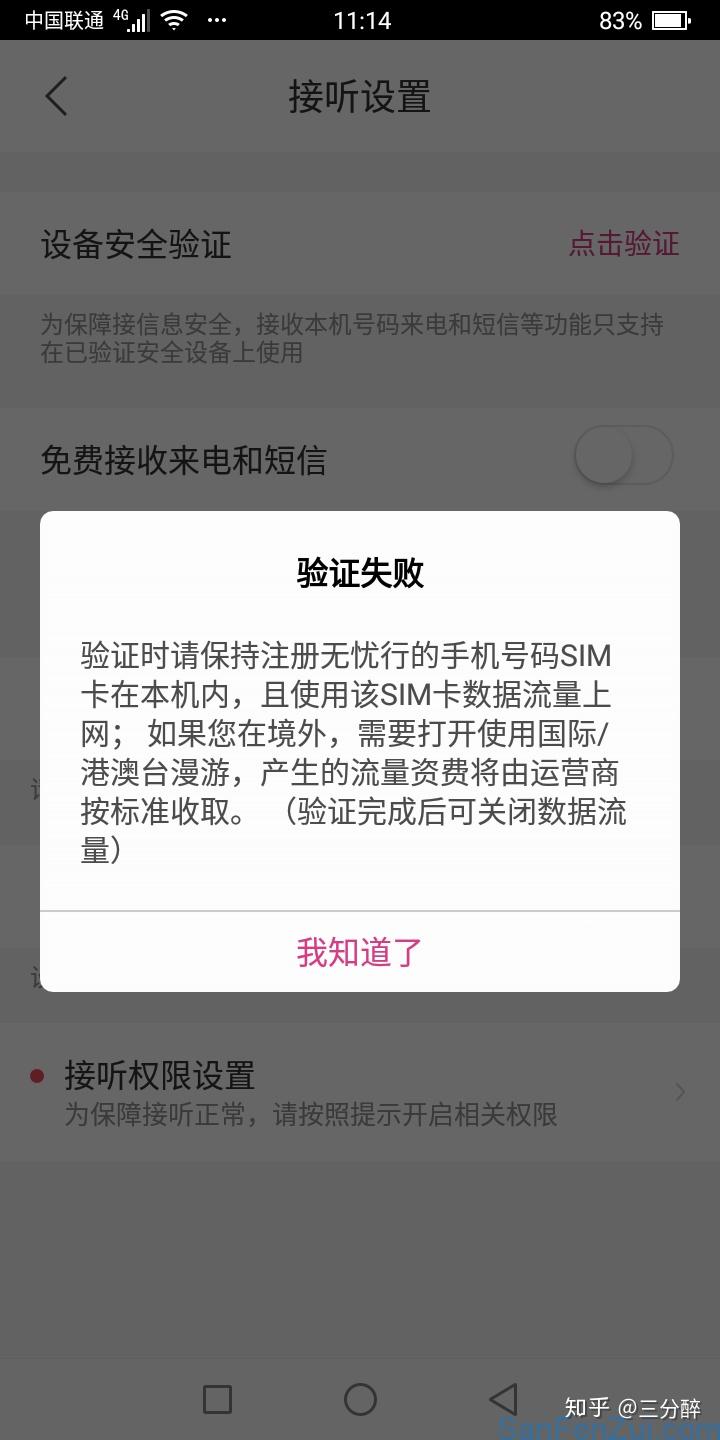This screenshot has height=1440, width=720.
Task: Go back using the system back button
Action: (x=503, y=1399)
